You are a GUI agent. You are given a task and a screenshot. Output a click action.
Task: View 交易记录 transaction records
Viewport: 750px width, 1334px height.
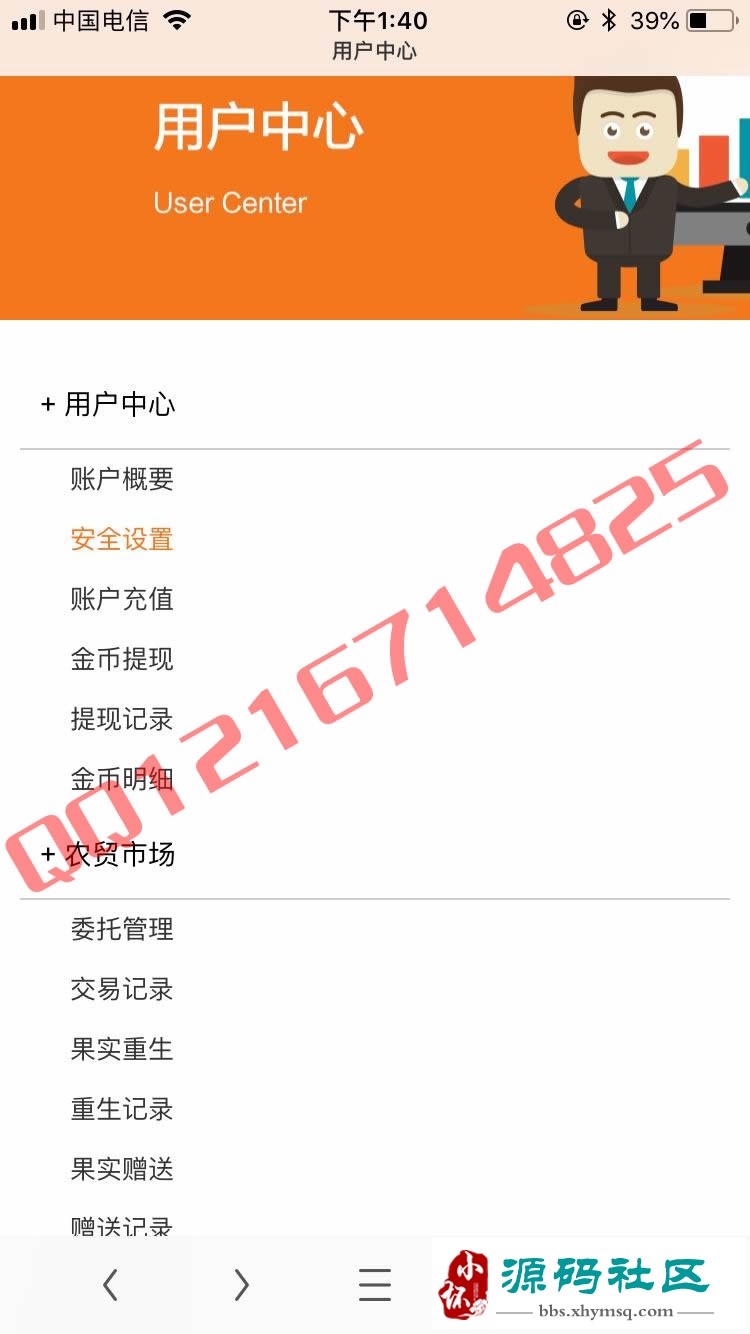[122, 989]
